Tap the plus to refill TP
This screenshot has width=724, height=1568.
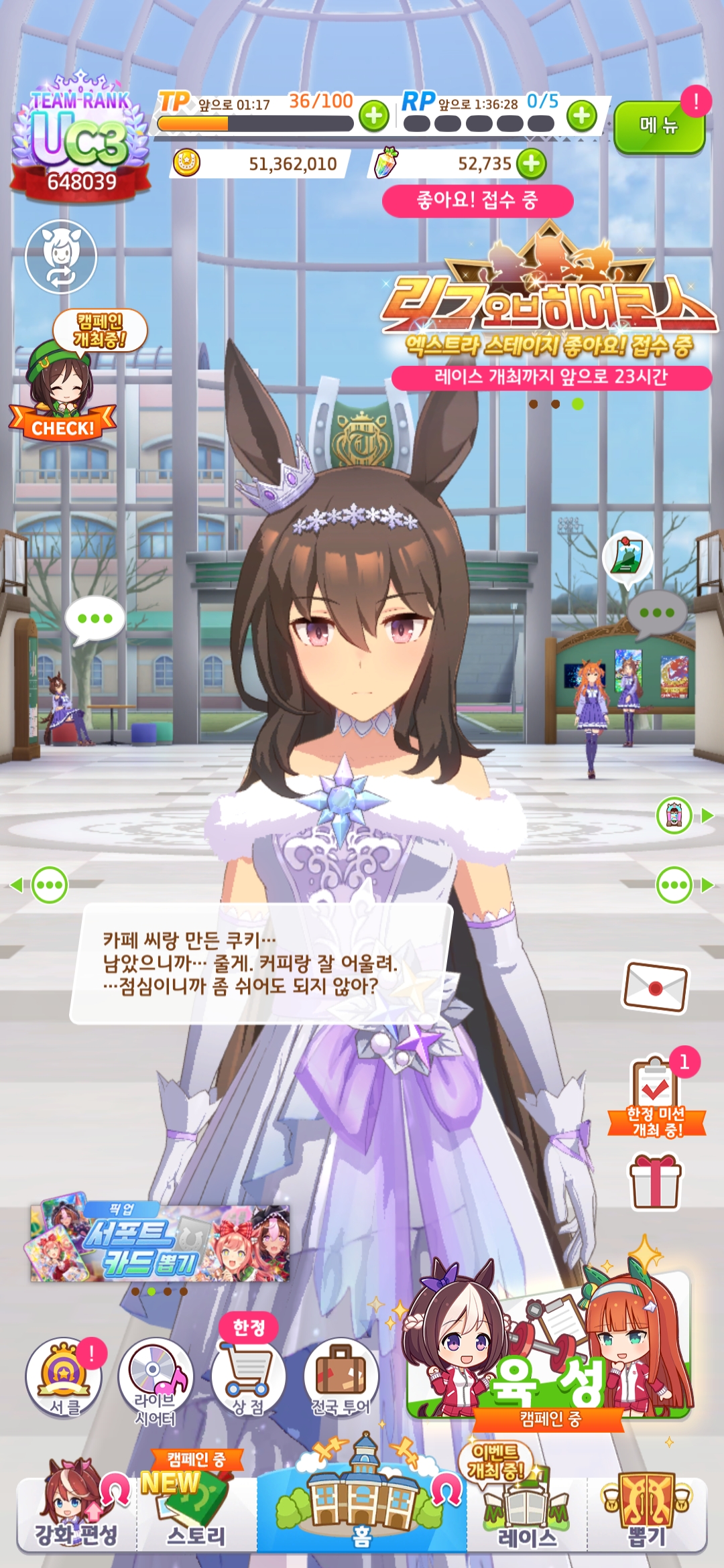(373, 117)
